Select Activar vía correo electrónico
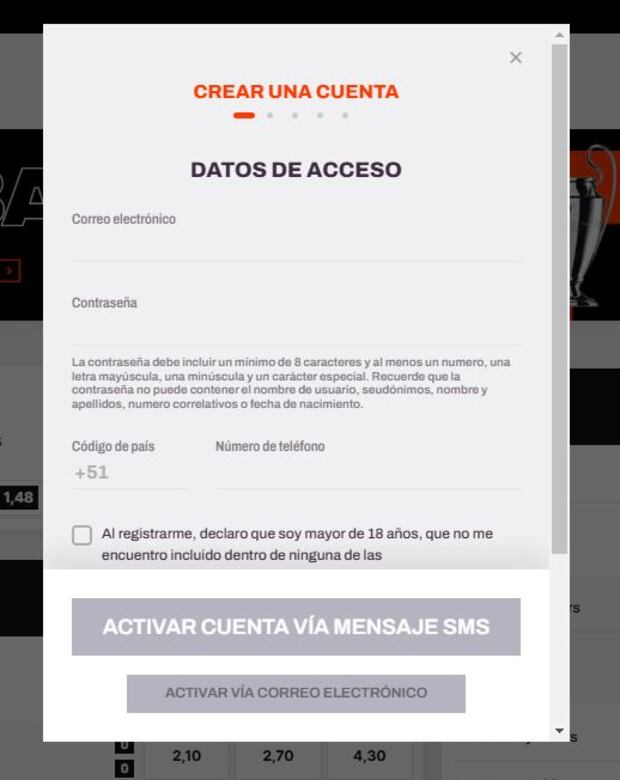This screenshot has width=620, height=780. [x=296, y=693]
